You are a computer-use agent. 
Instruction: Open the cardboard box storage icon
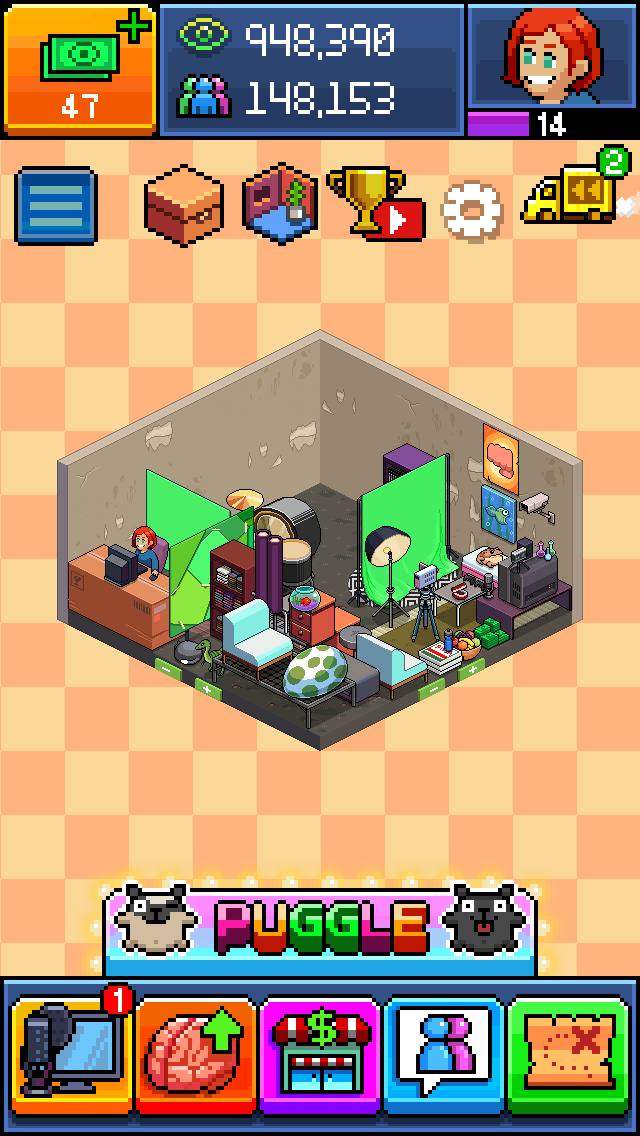pyautogui.click(x=183, y=205)
